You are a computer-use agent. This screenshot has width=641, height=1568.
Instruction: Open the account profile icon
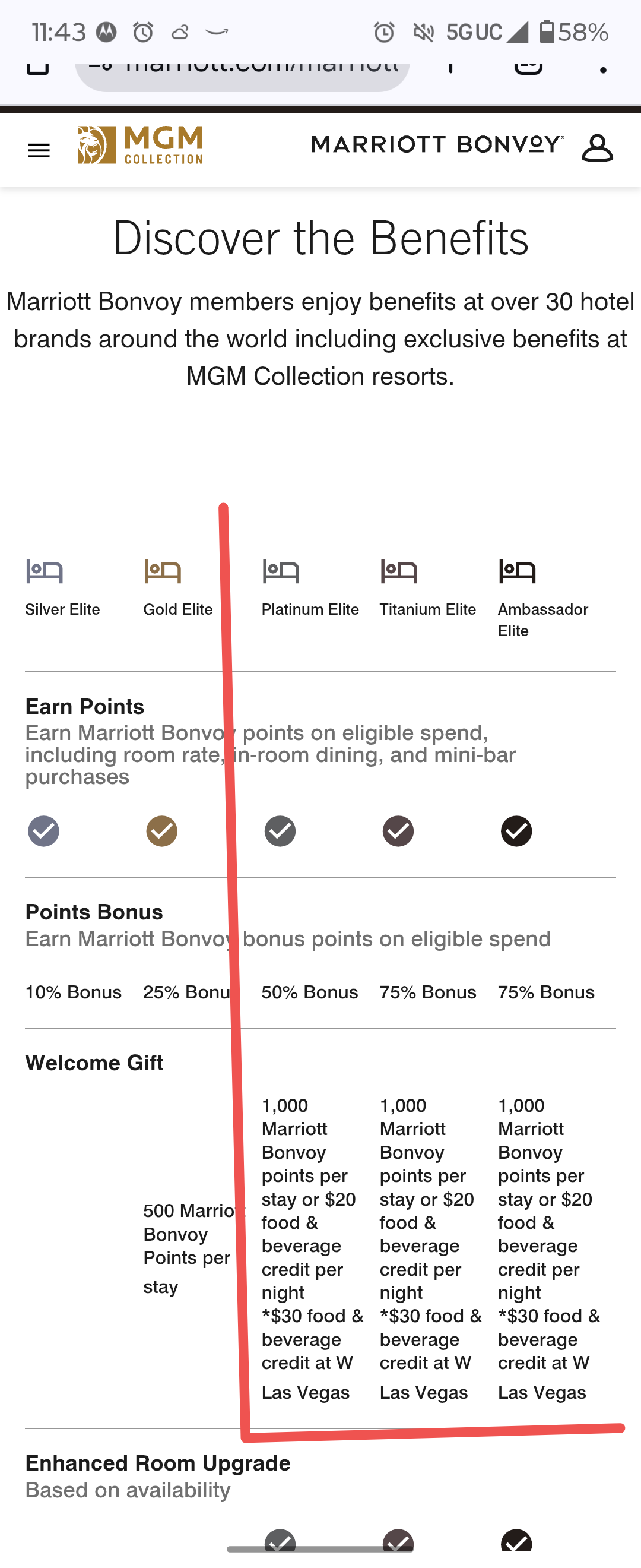coord(596,148)
